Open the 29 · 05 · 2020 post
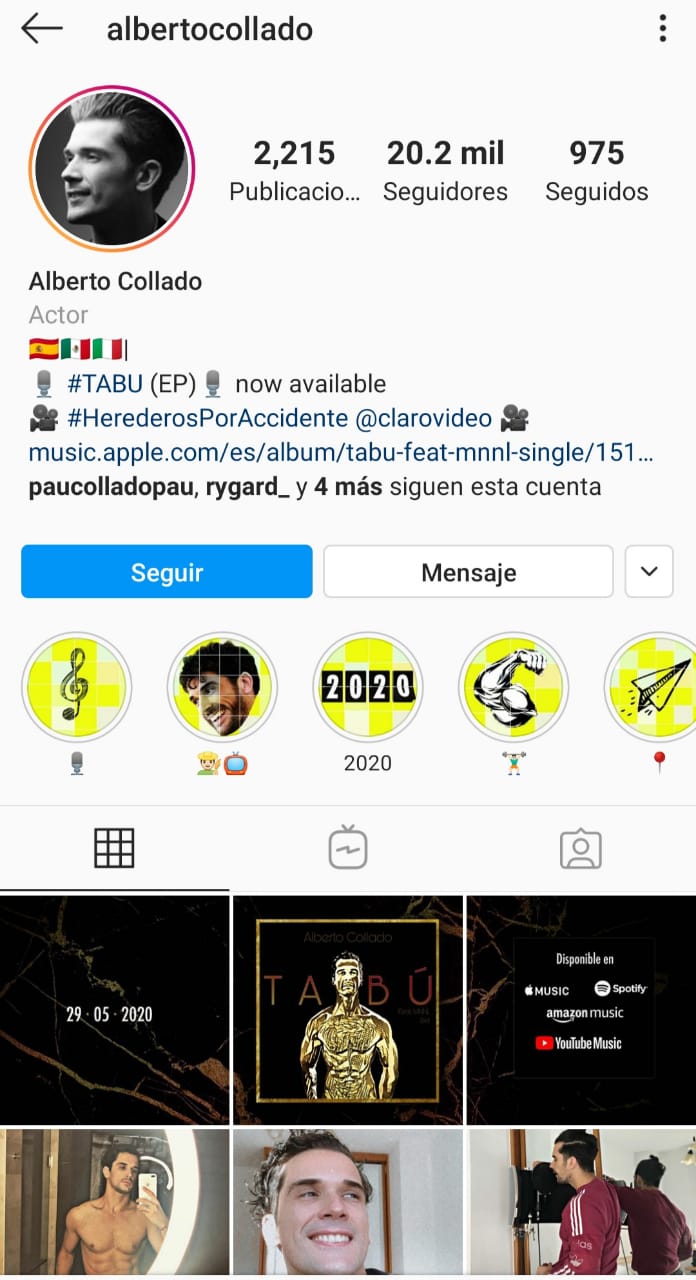696x1280 pixels. (x=115, y=1010)
